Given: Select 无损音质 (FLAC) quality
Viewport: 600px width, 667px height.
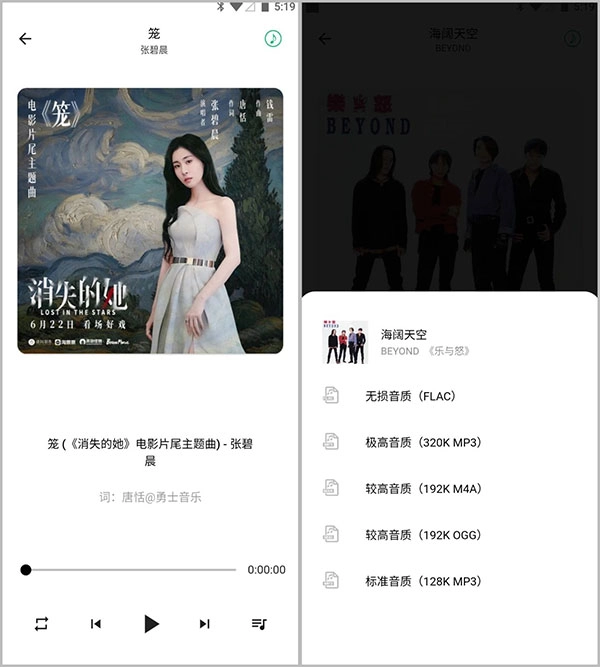Looking at the screenshot, I should click(410, 396).
